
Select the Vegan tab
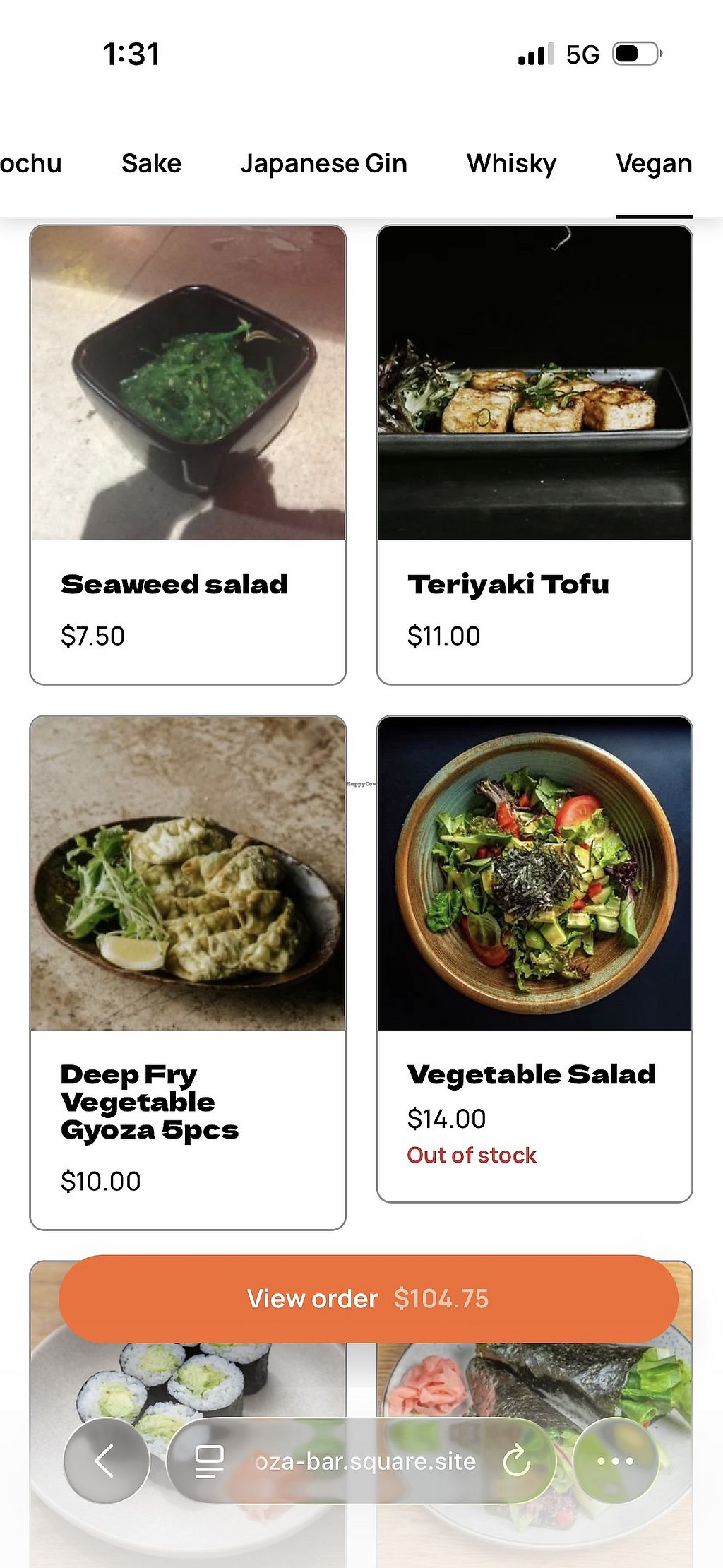(x=654, y=164)
